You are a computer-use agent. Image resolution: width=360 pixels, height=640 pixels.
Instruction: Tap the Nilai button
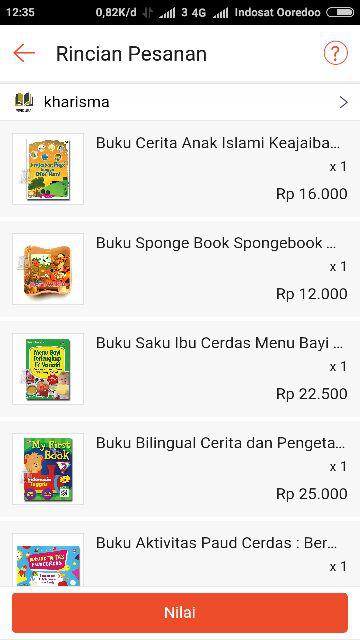point(180,613)
